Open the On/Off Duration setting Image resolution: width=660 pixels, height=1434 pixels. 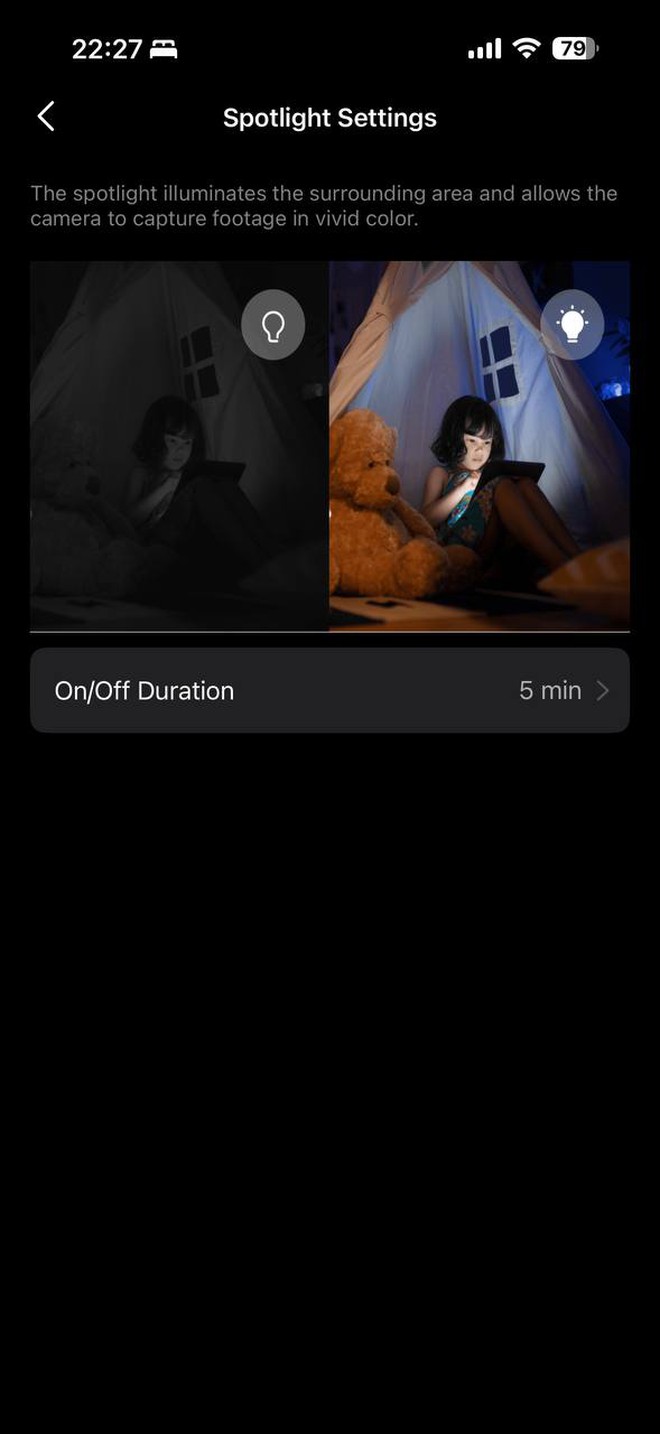(329, 690)
